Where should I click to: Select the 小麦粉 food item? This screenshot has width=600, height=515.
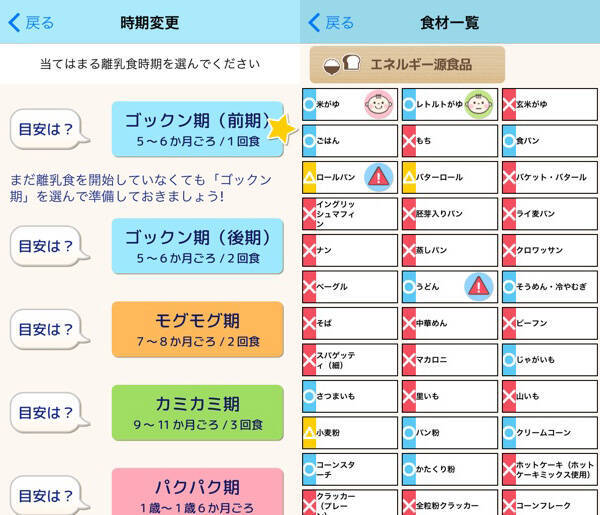[x=350, y=433]
